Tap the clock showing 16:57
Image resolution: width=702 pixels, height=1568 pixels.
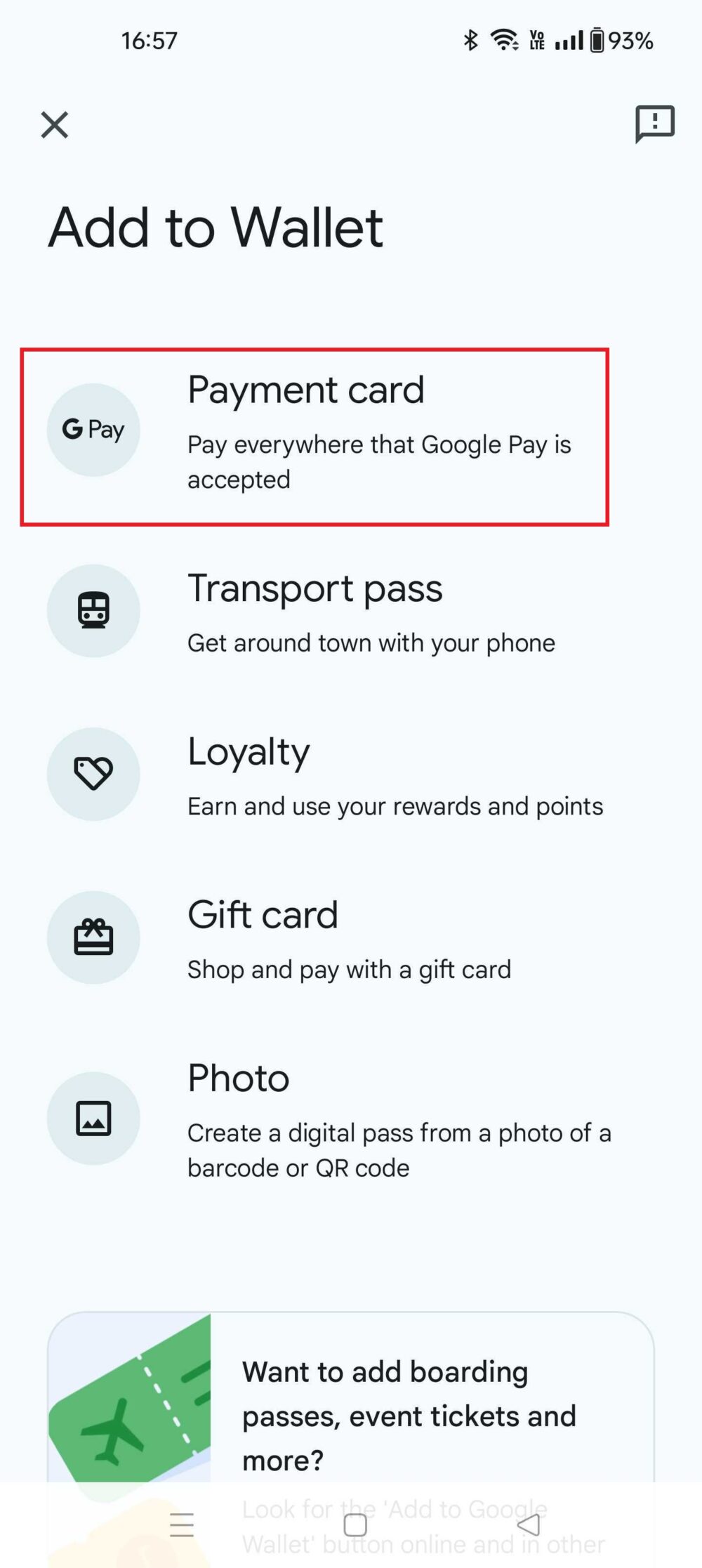click(x=148, y=40)
